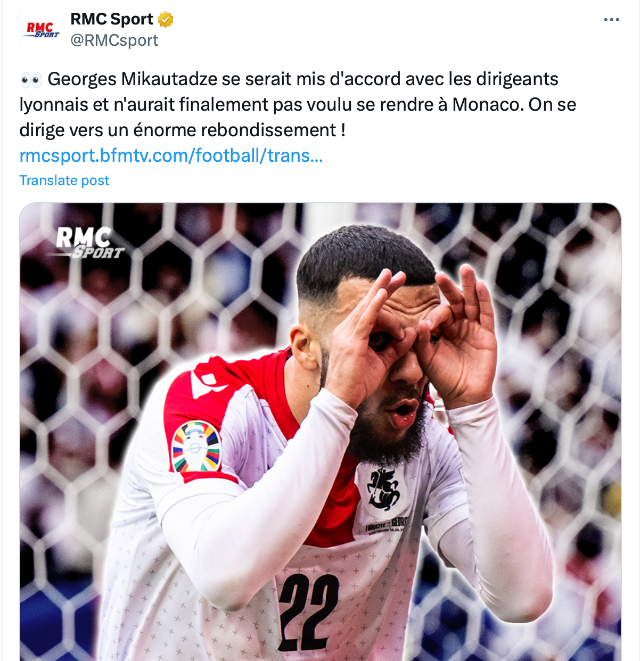
Task: Open RMC Sport profile avatar
Action: point(41,30)
